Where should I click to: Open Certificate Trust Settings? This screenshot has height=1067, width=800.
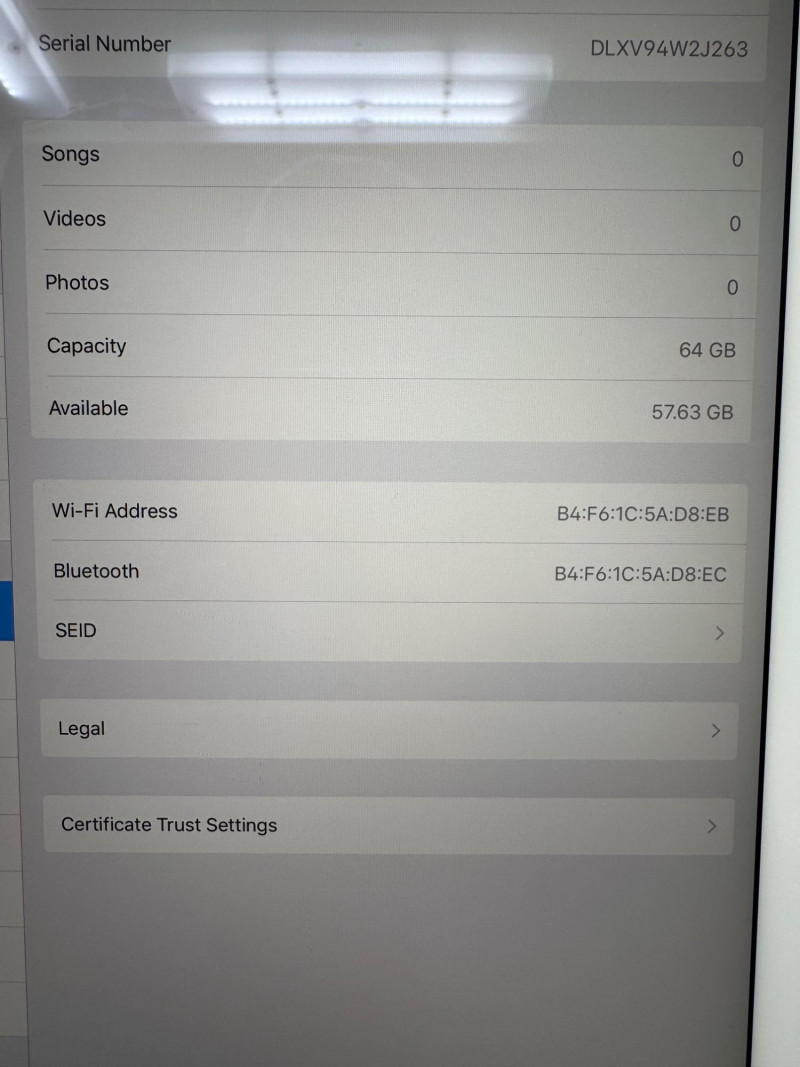[390, 825]
